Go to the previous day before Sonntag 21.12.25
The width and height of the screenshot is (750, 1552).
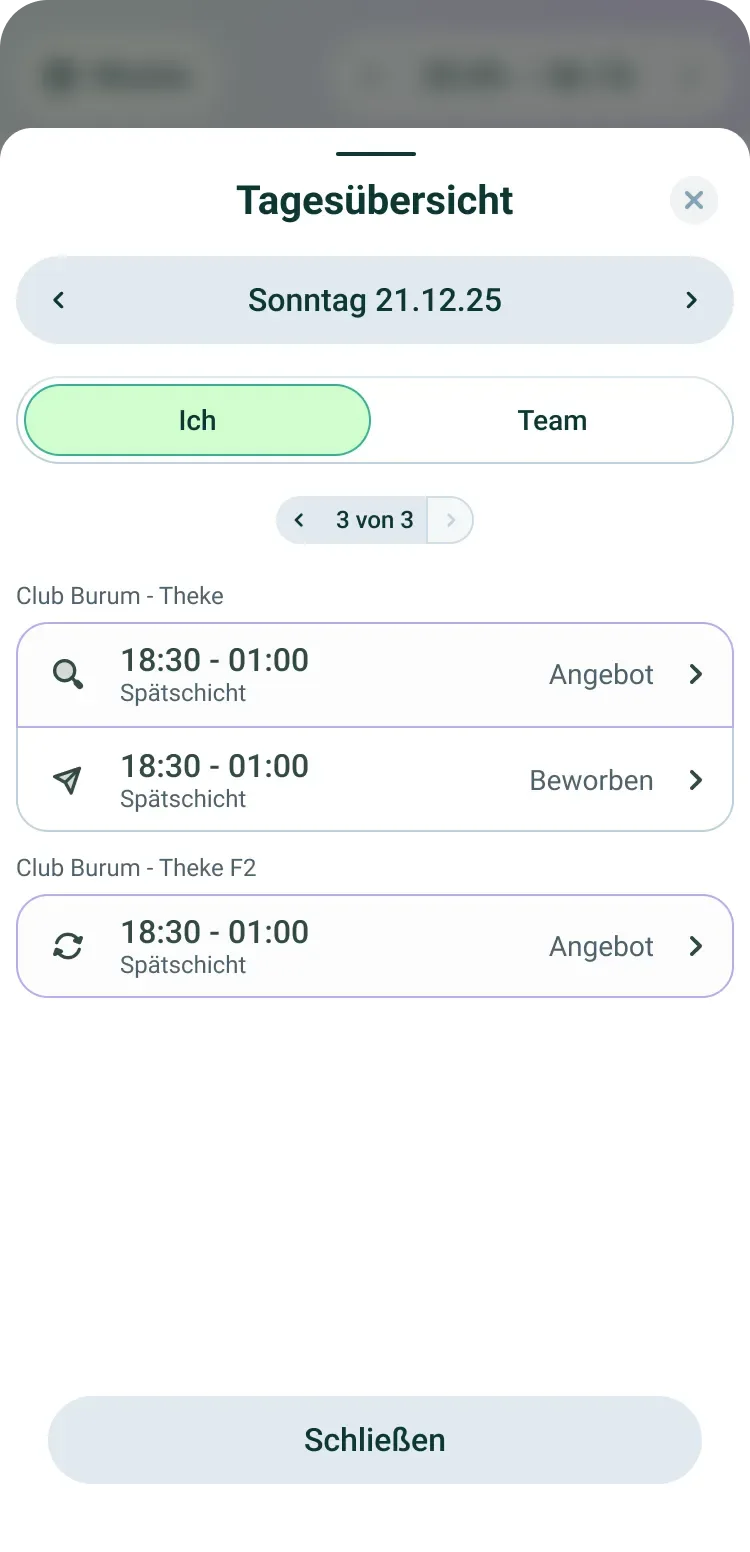(59, 300)
